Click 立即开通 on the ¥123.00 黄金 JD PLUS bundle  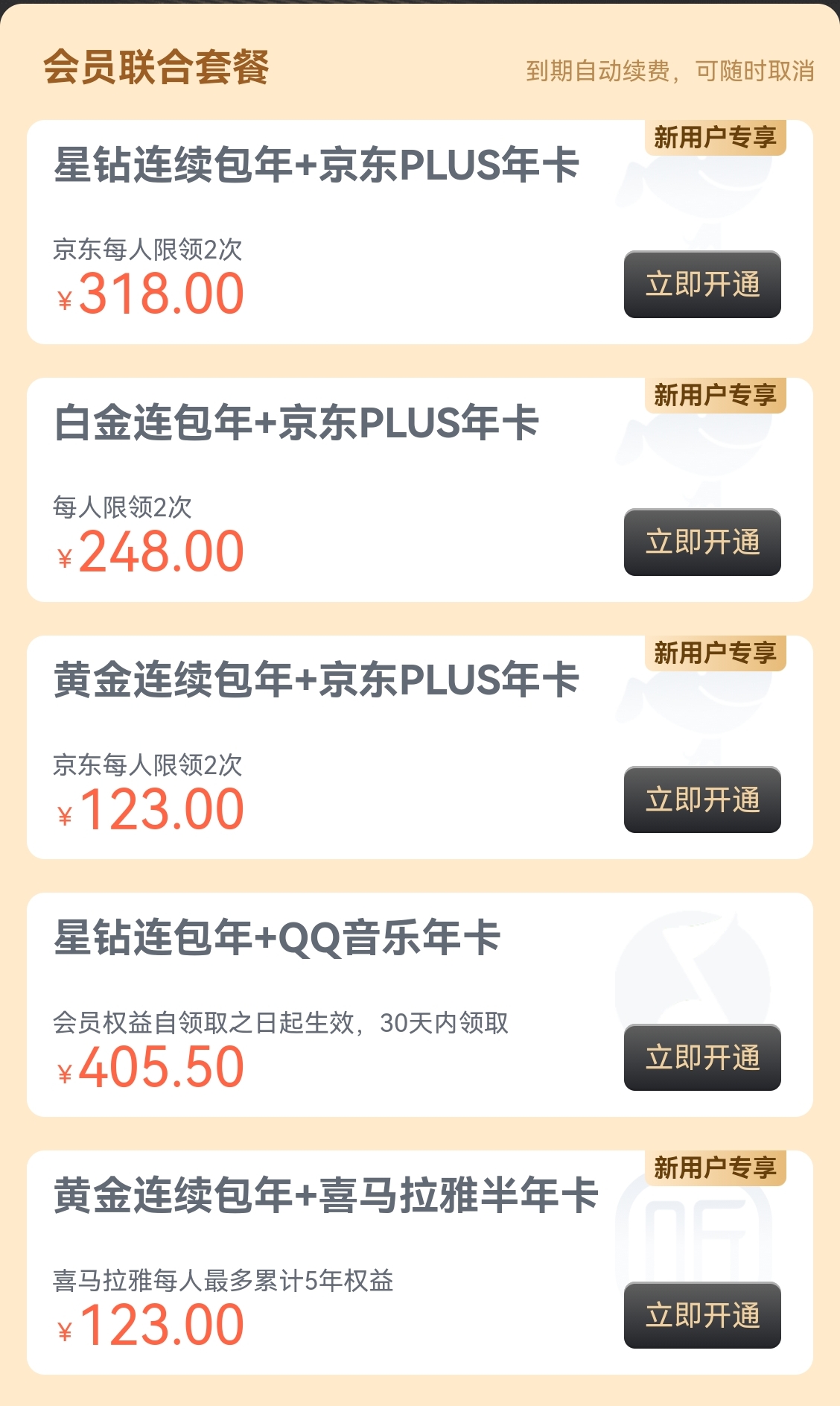702,799
